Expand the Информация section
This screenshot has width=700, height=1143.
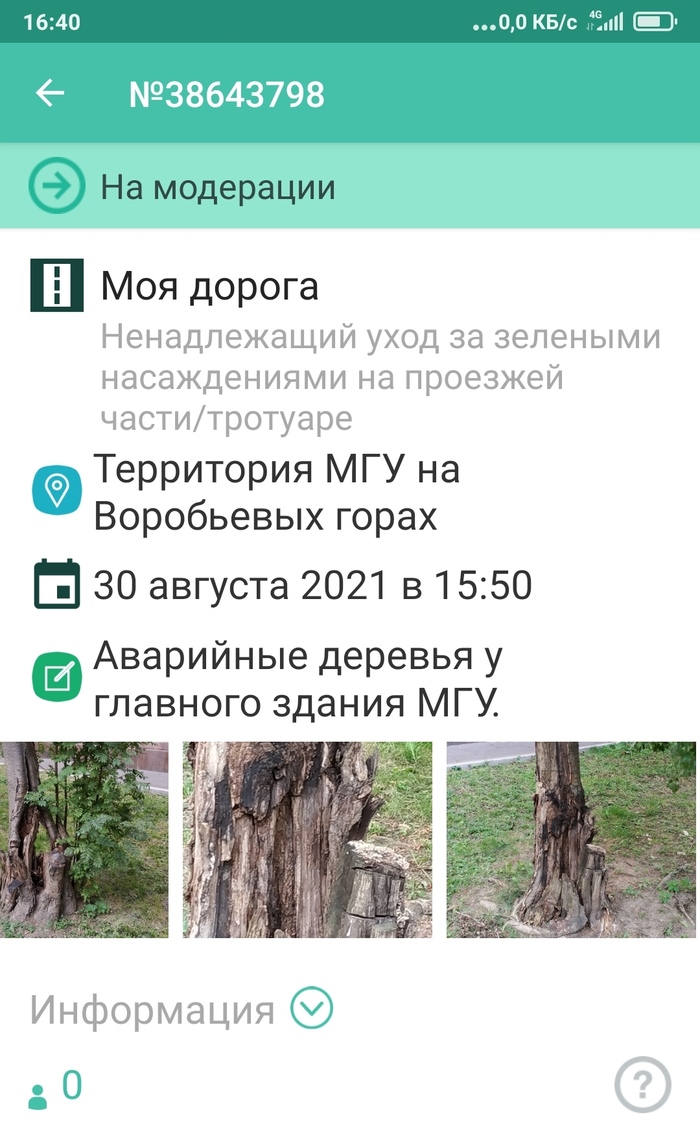[x=311, y=1009]
